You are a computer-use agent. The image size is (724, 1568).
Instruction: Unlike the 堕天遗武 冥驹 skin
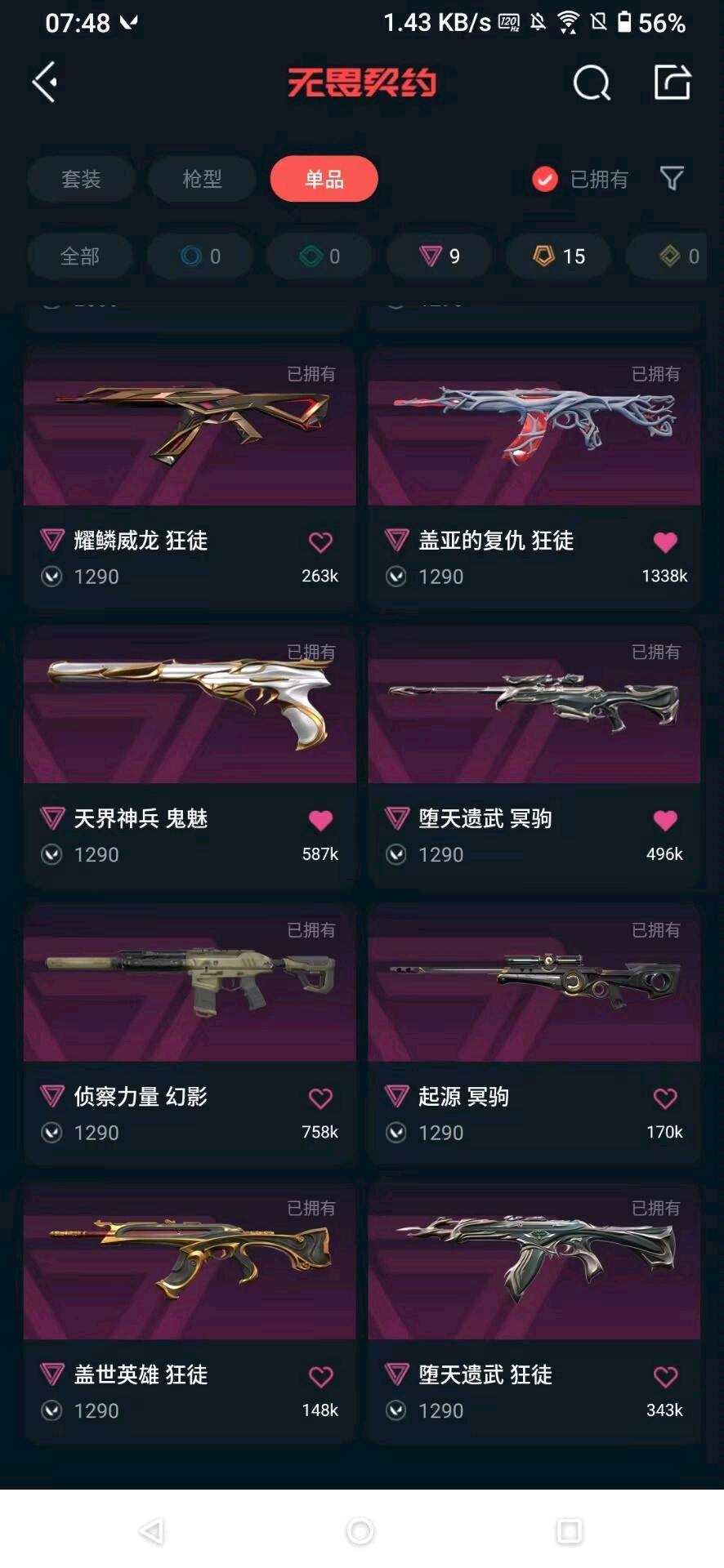(665, 820)
